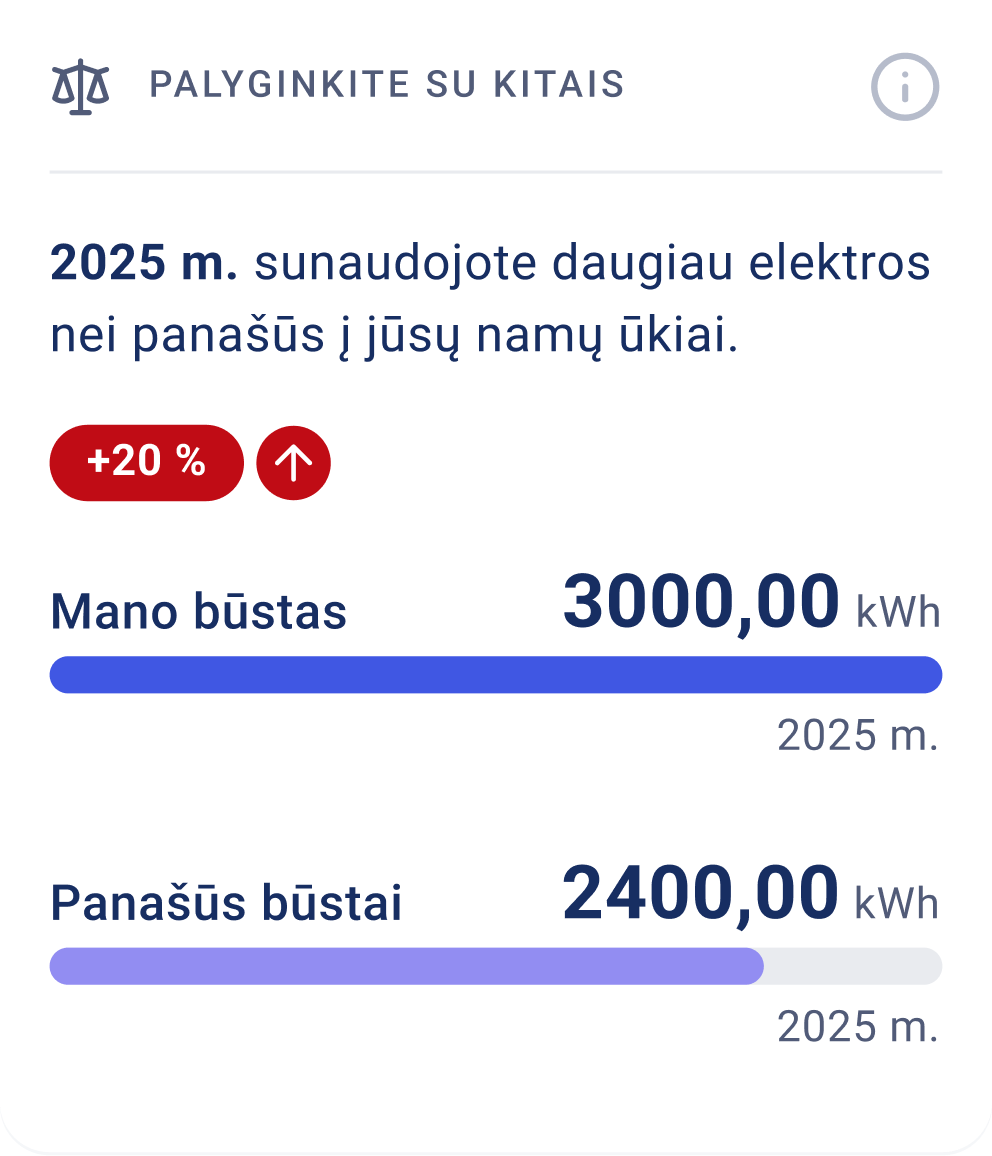Select the +20 % increase badge
This screenshot has height=1156, width=992.
tap(146, 461)
